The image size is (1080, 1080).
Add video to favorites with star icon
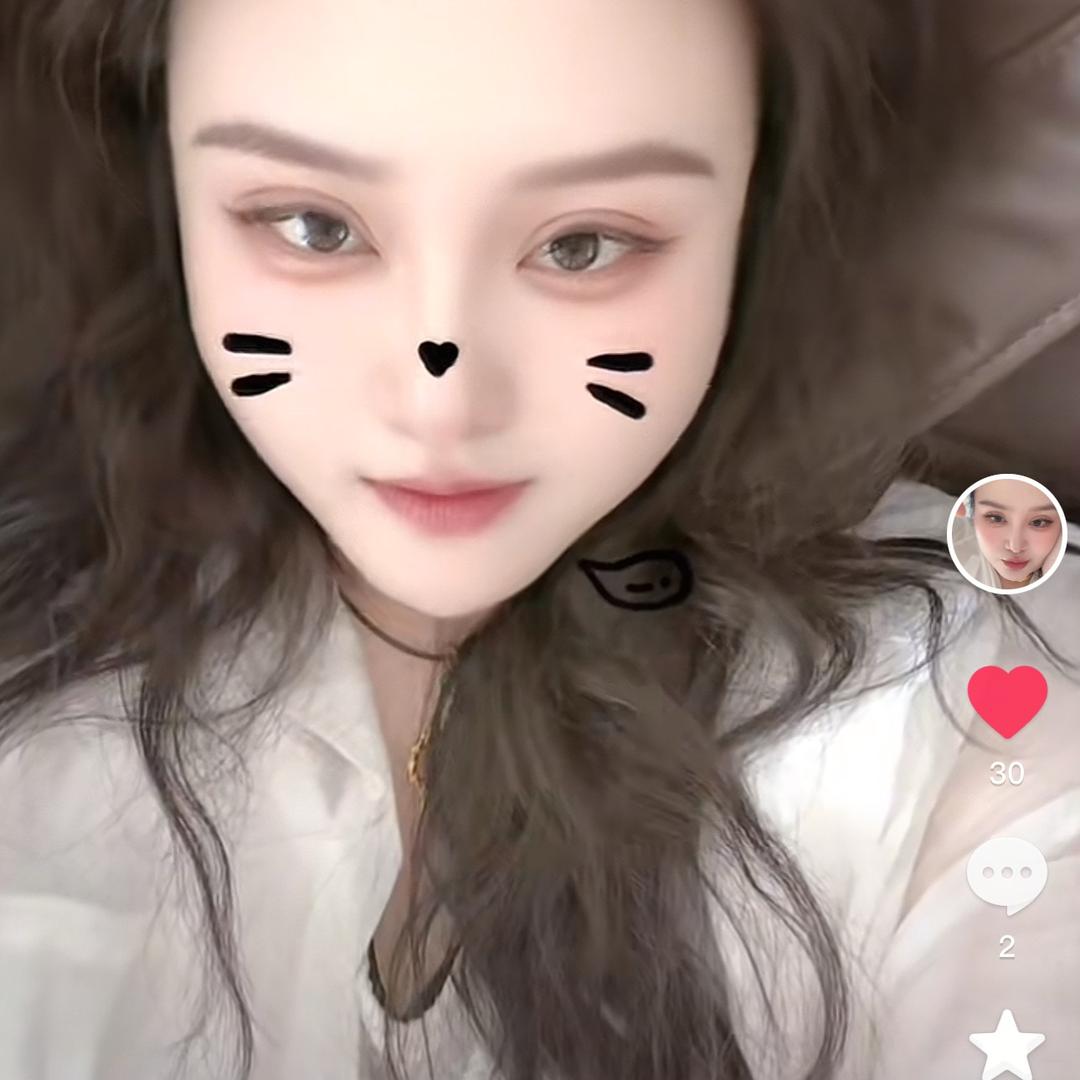pyautogui.click(x=1007, y=1045)
